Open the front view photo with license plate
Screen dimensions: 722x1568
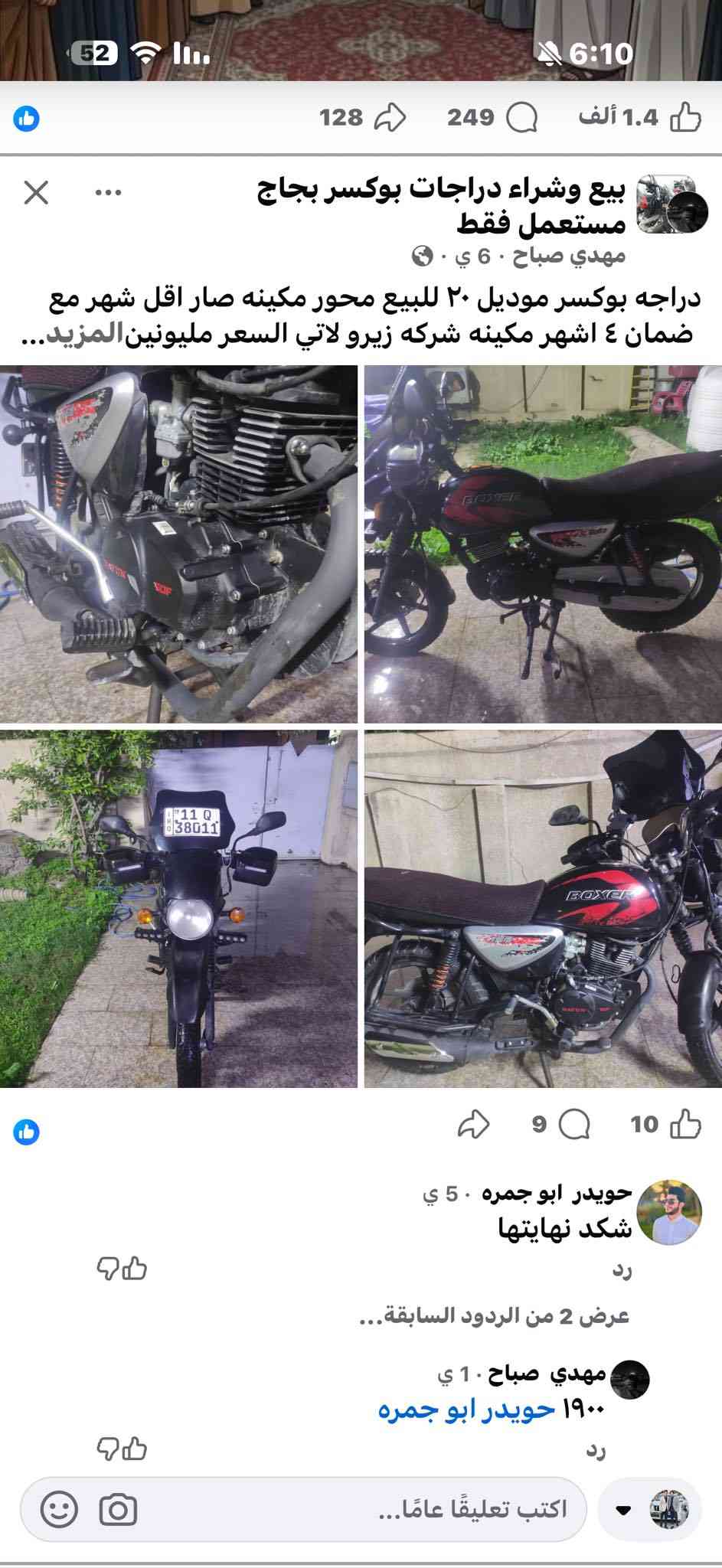coord(178,908)
